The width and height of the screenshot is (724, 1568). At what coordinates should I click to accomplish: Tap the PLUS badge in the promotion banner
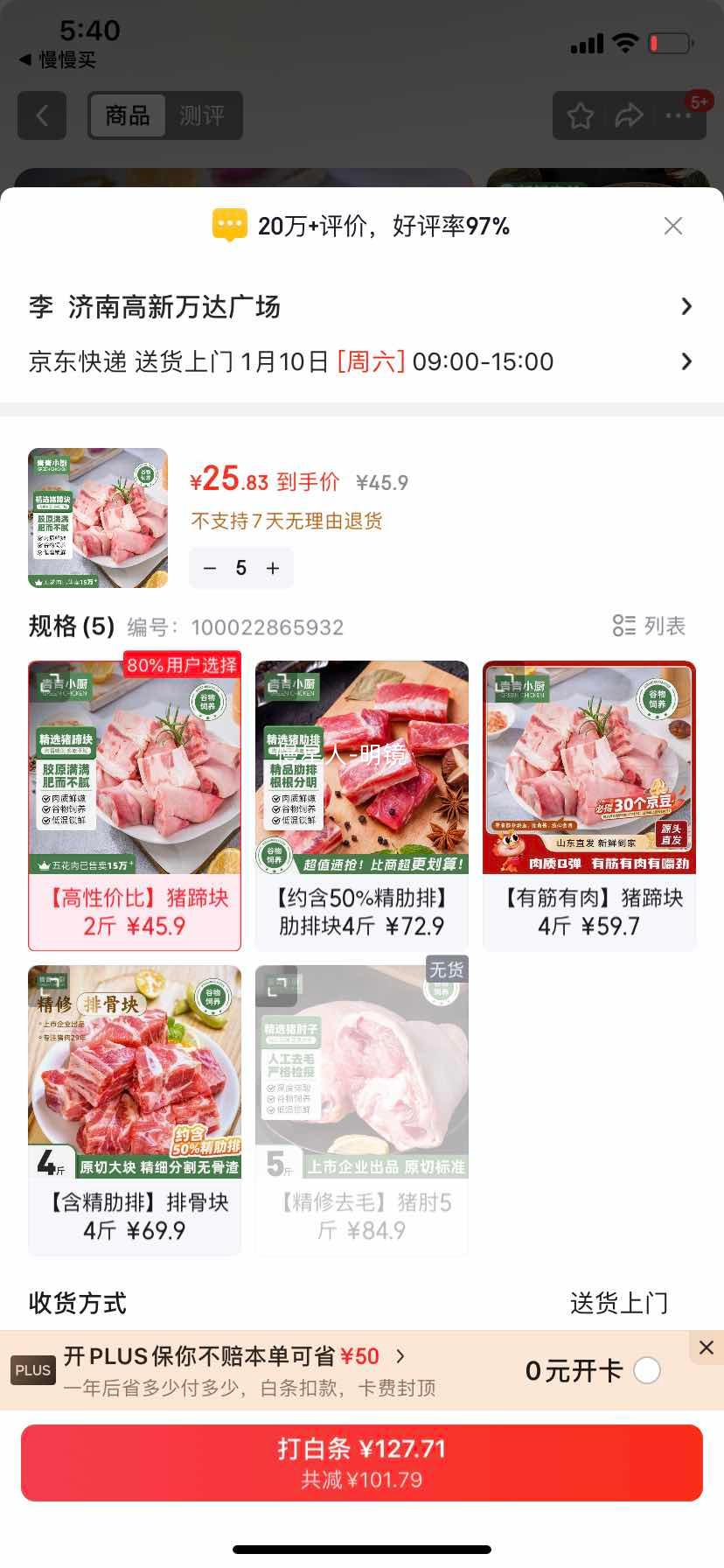click(x=32, y=1370)
